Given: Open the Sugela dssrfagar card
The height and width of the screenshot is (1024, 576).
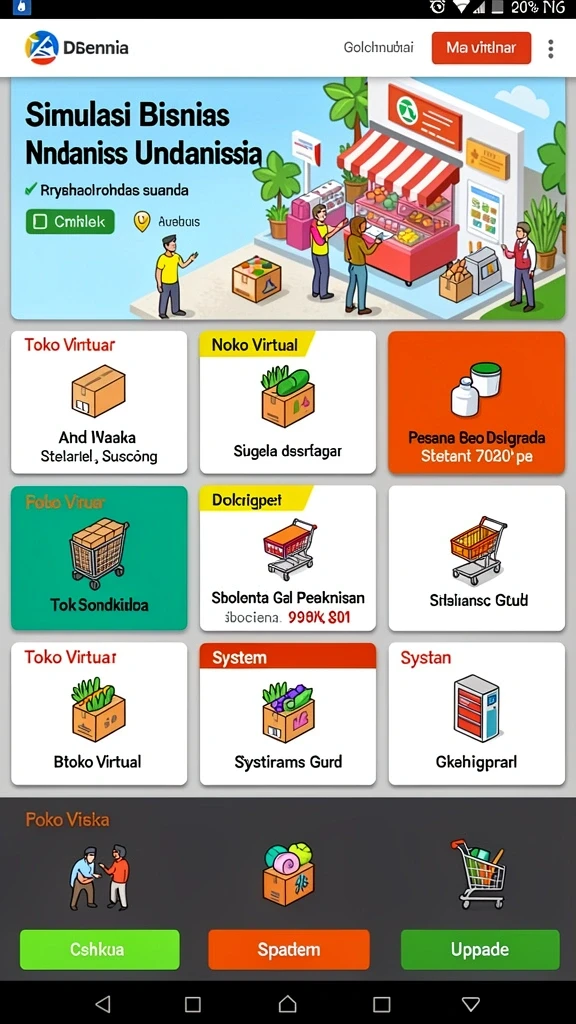Looking at the screenshot, I should coord(288,402).
